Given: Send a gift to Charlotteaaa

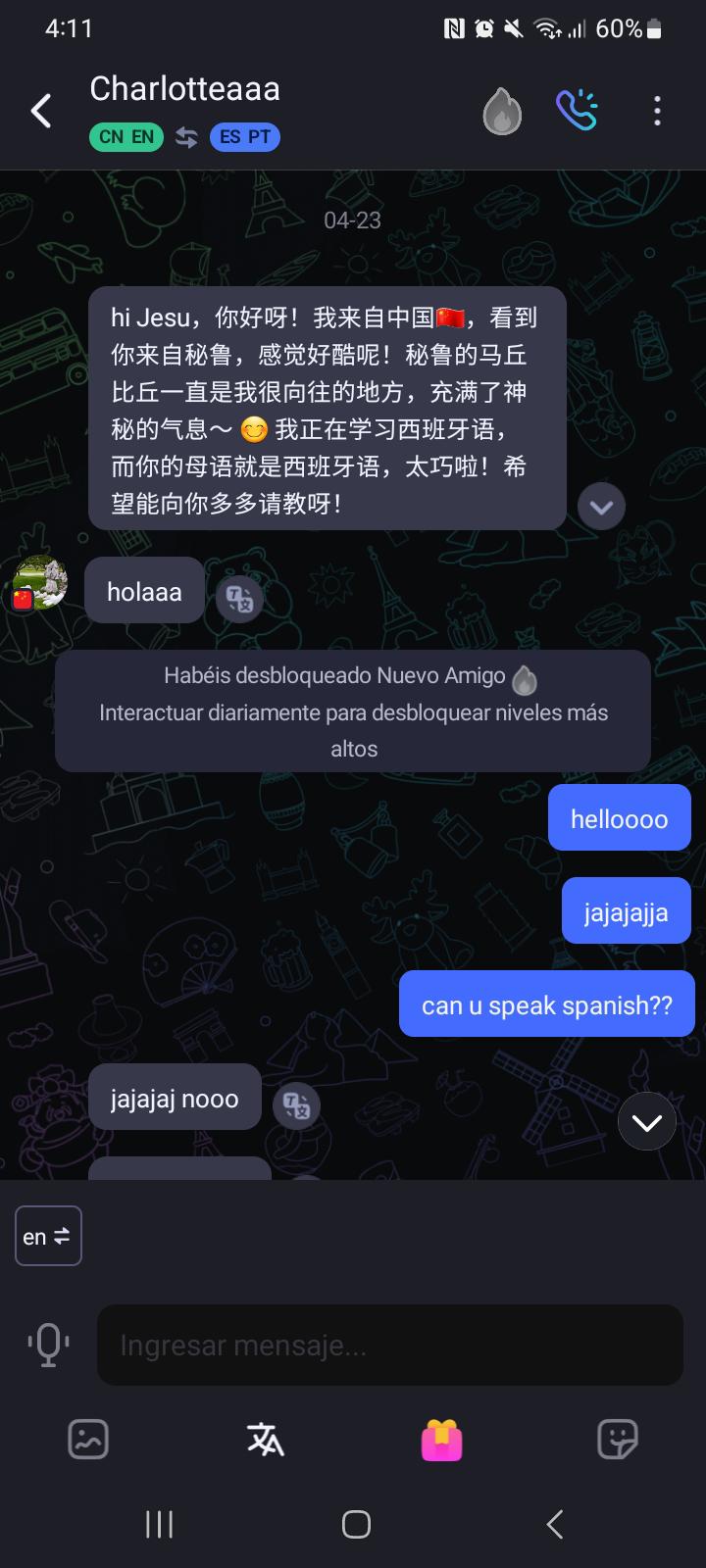Looking at the screenshot, I should point(441,1440).
